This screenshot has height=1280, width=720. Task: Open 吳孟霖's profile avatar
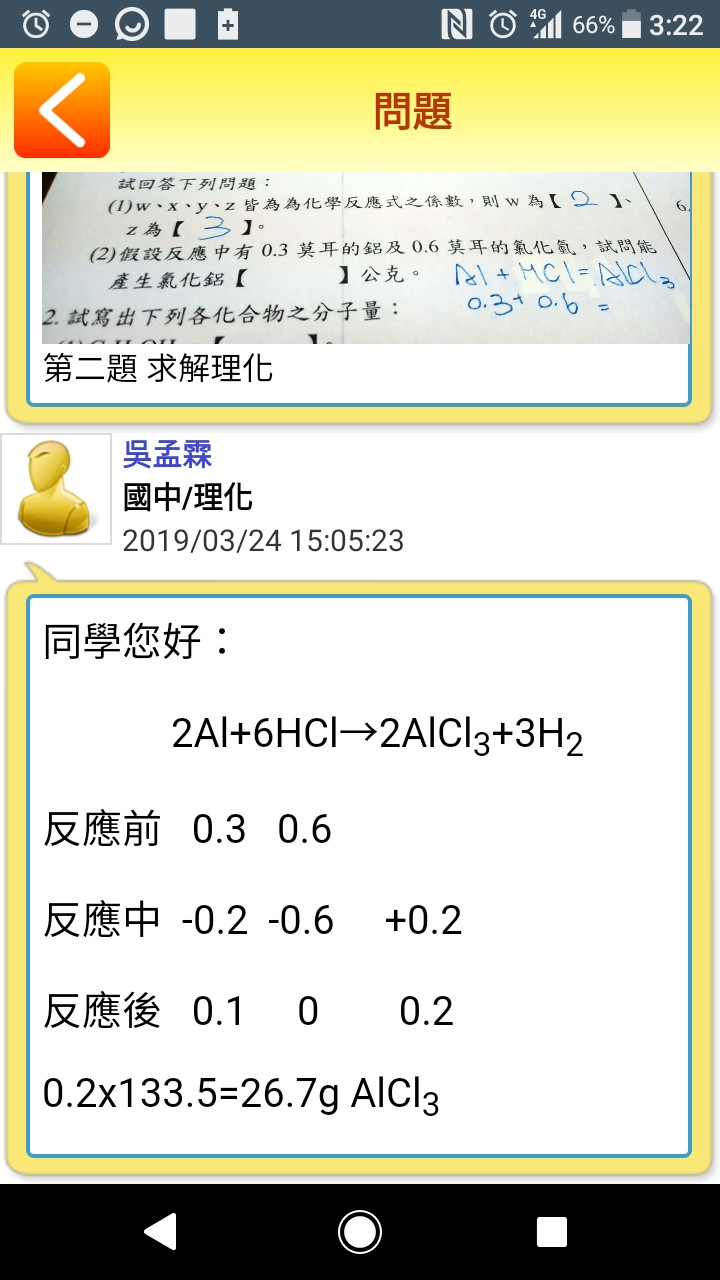click(x=55, y=490)
